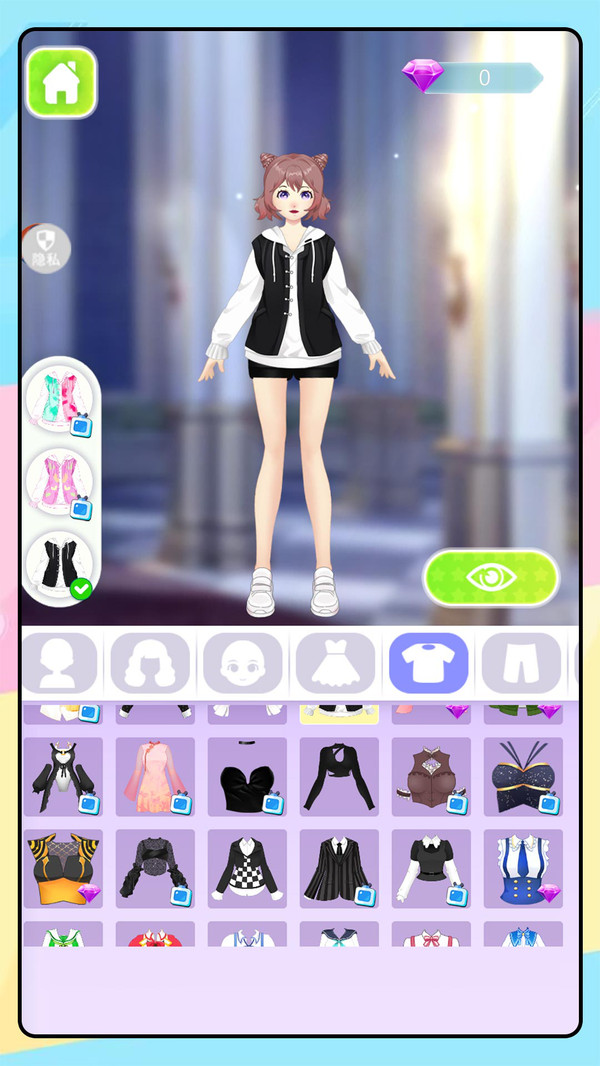Open the privacy (隐私) shield button
The image size is (600, 1066).
(46, 249)
